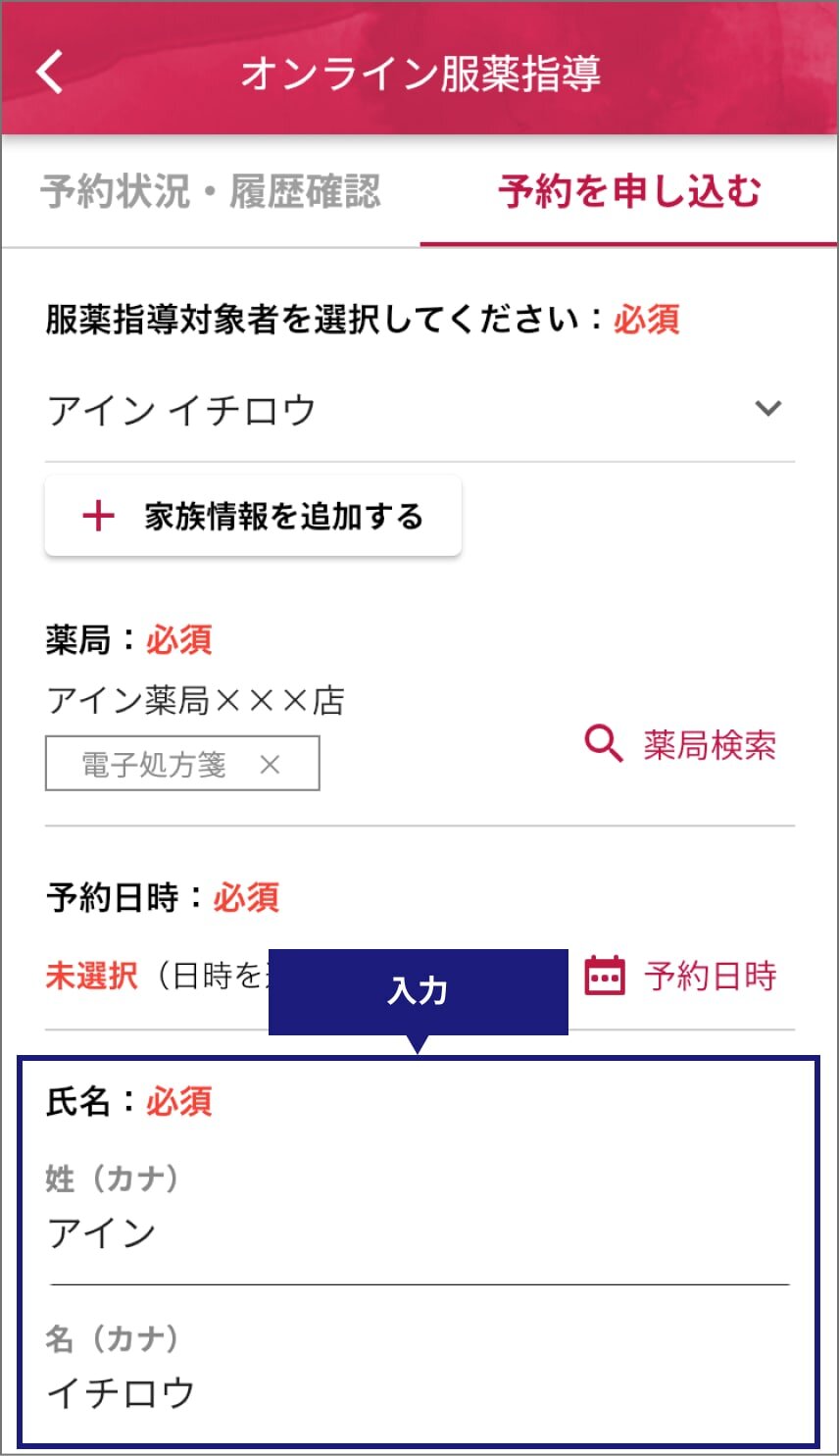Expand the アイン イチロウ patient dropdown
839x1456 pixels.
coord(419,410)
